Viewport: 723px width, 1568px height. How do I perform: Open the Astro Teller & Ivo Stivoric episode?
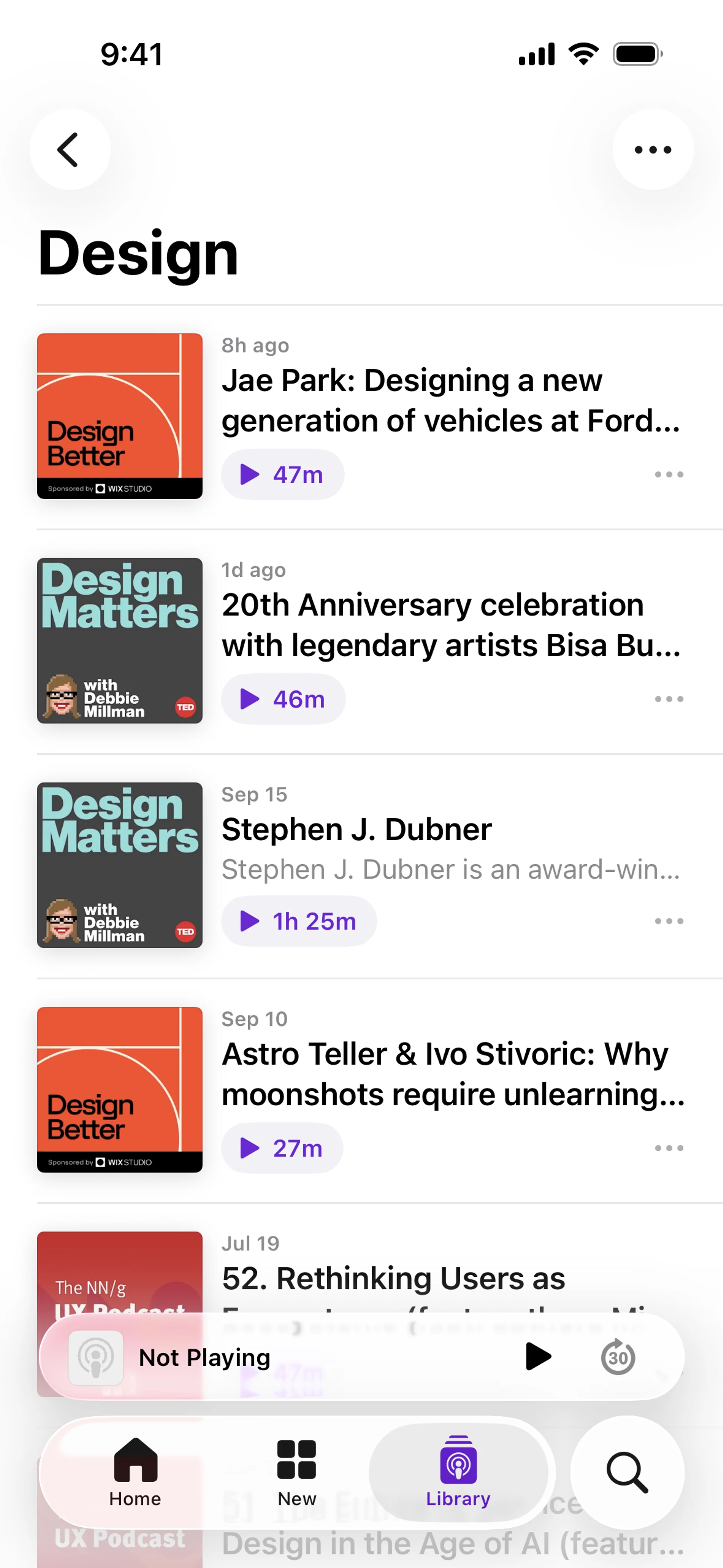point(450,1074)
